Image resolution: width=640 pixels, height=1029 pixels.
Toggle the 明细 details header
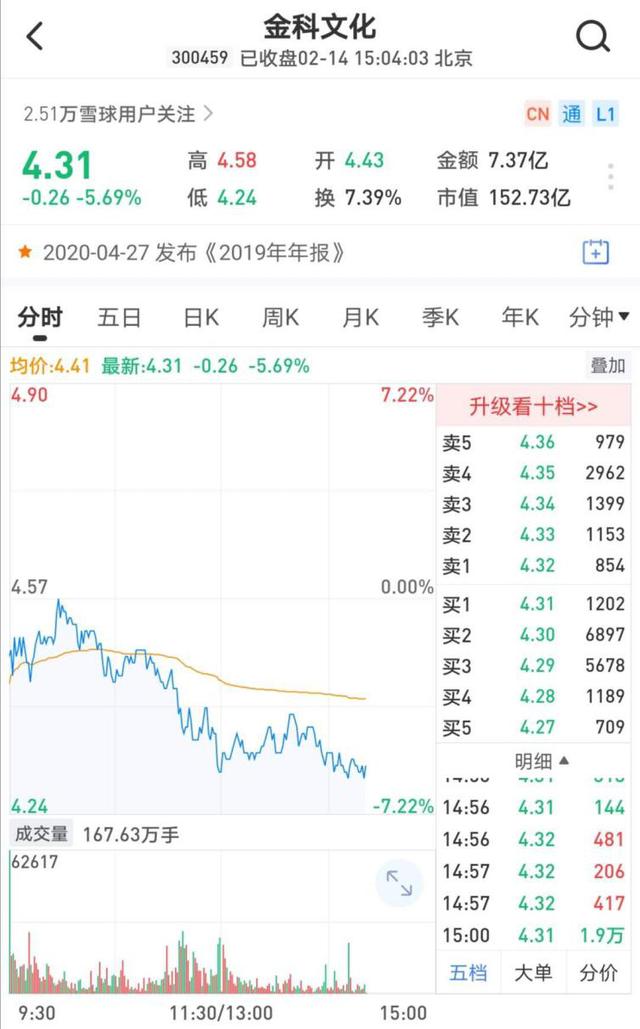tap(541, 762)
